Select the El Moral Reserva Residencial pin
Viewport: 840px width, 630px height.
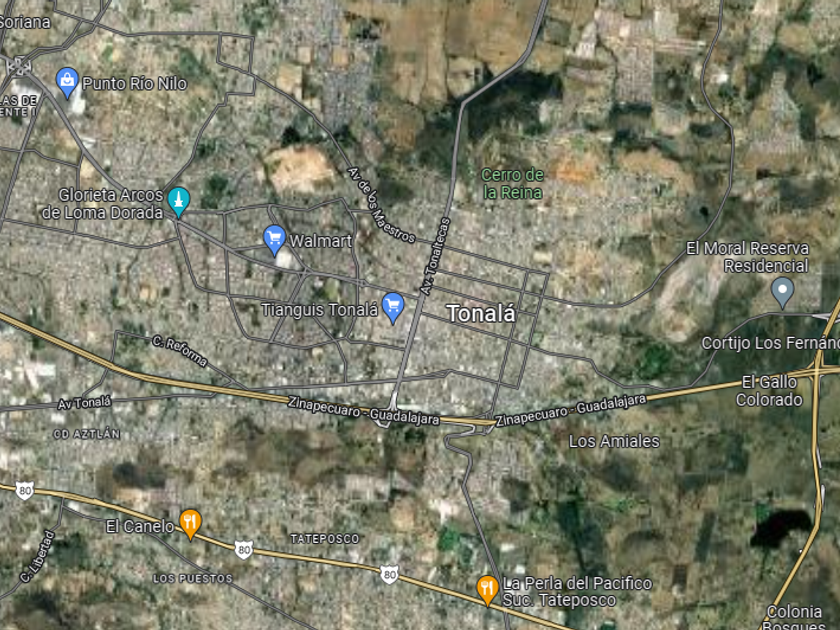tap(783, 292)
